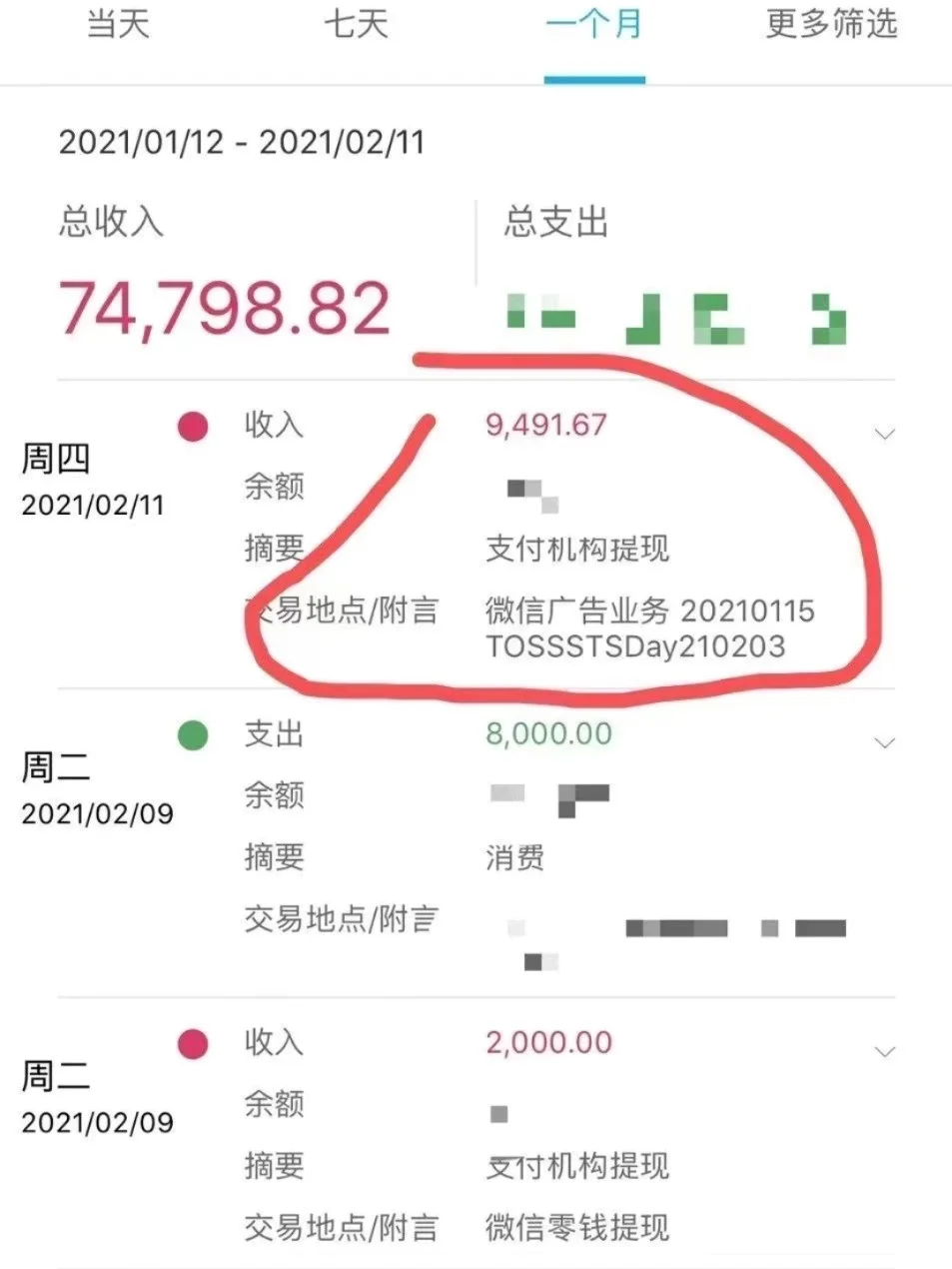This screenshot has width=952, height=1269.
Task: Expand the 2,000.00 income transaction details
Action: click(884, 1050)
